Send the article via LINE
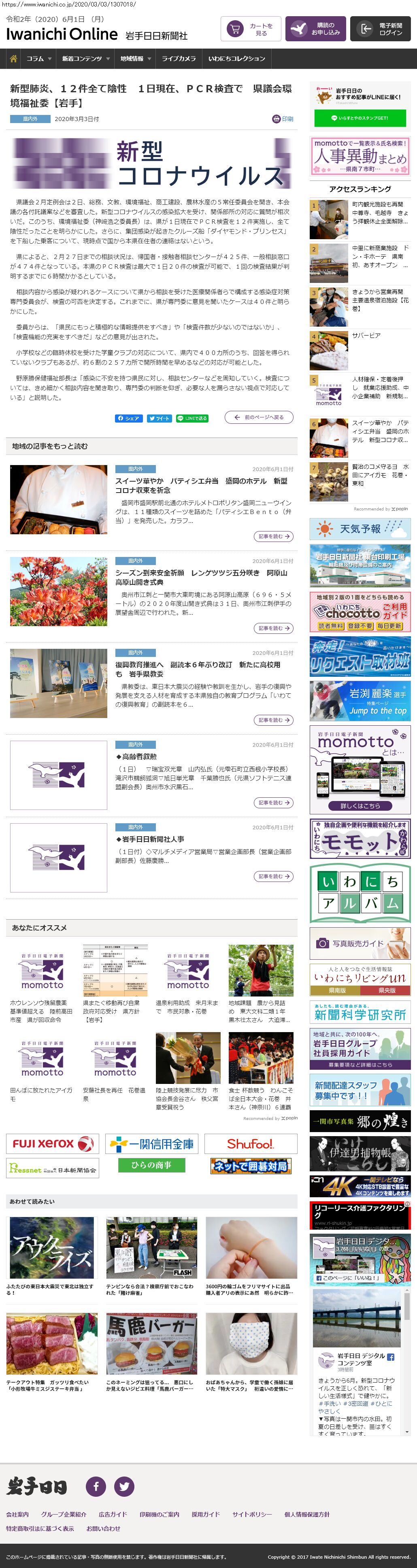 pos(192,418)
